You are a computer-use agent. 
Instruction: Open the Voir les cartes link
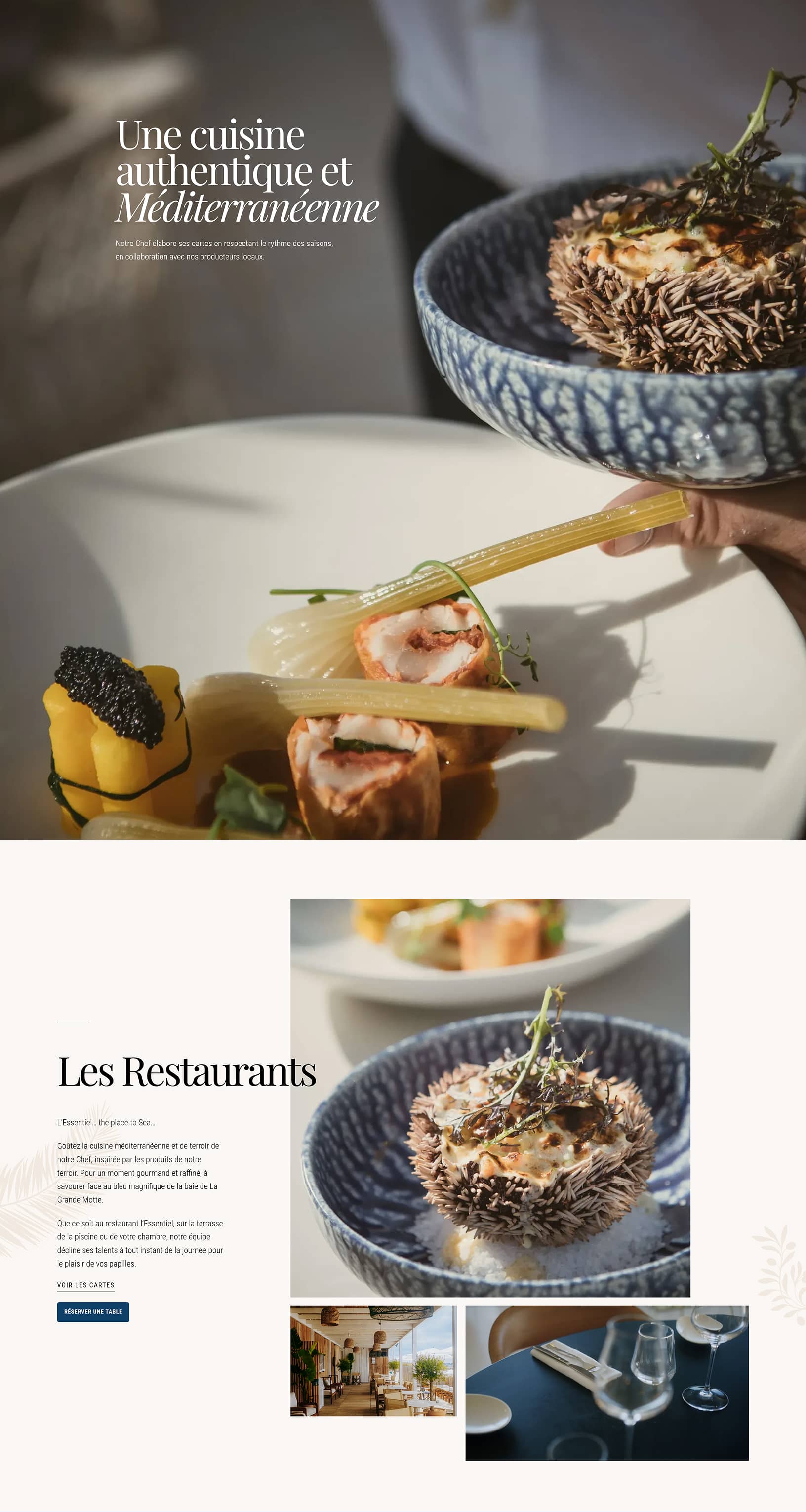(86, 1285)
